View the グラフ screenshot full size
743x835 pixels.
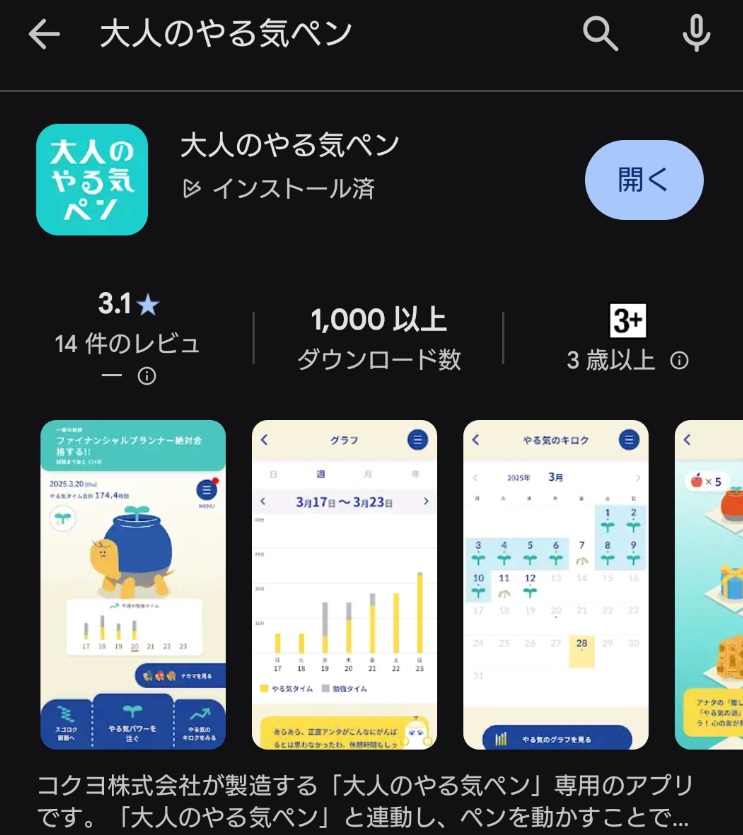click(x=344, y=585)
